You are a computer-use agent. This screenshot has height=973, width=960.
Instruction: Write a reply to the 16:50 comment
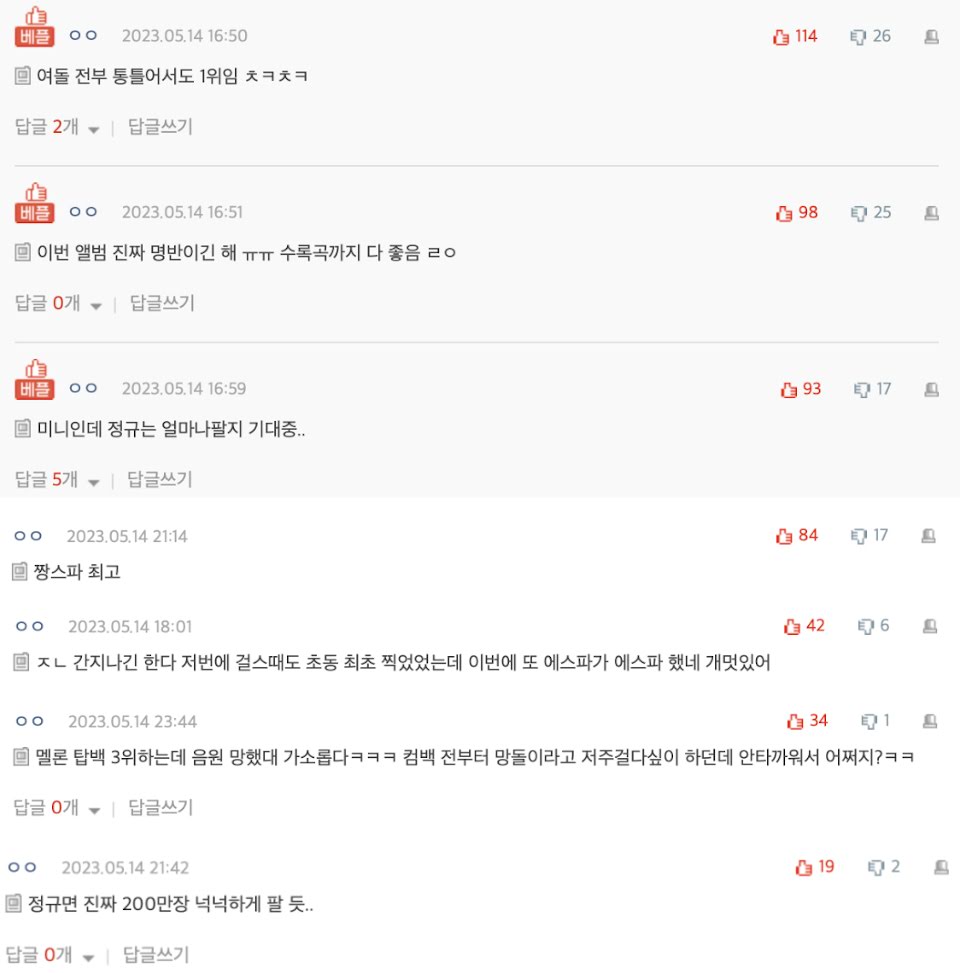(160, 127)
